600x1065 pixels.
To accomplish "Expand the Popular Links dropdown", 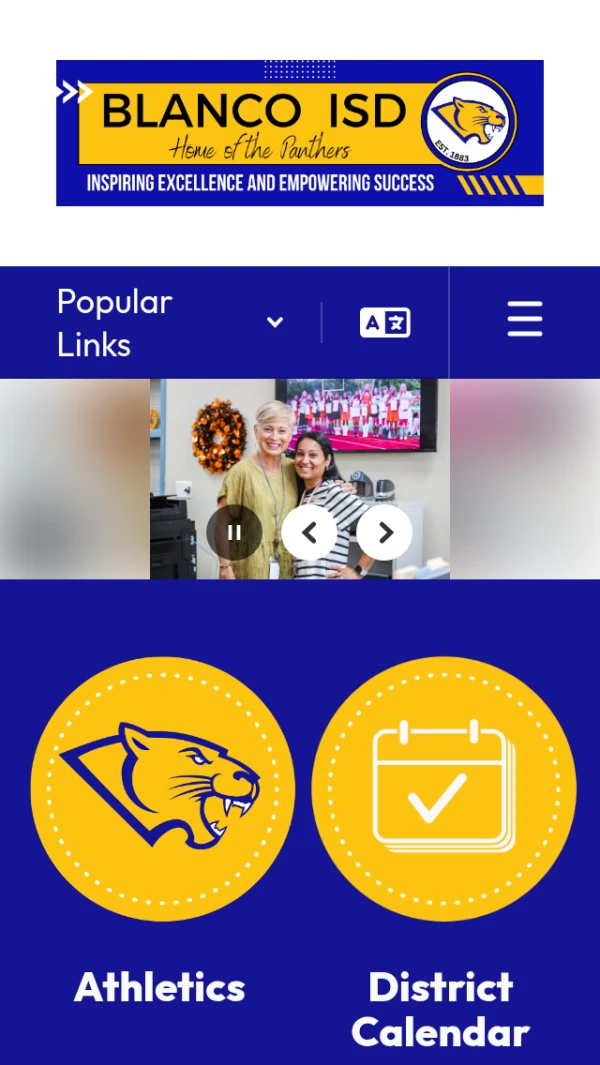I will point(170,323).
